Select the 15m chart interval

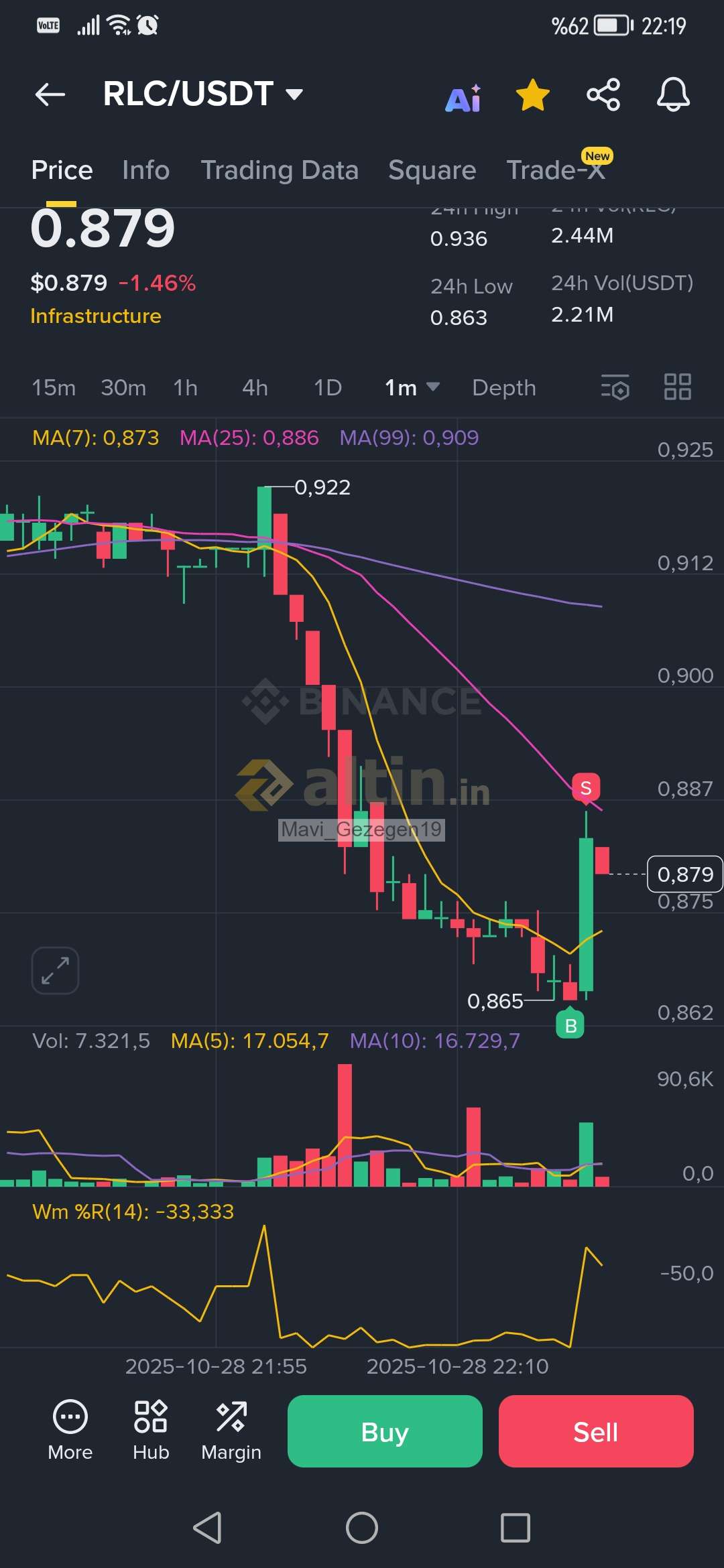click(54, 387)
